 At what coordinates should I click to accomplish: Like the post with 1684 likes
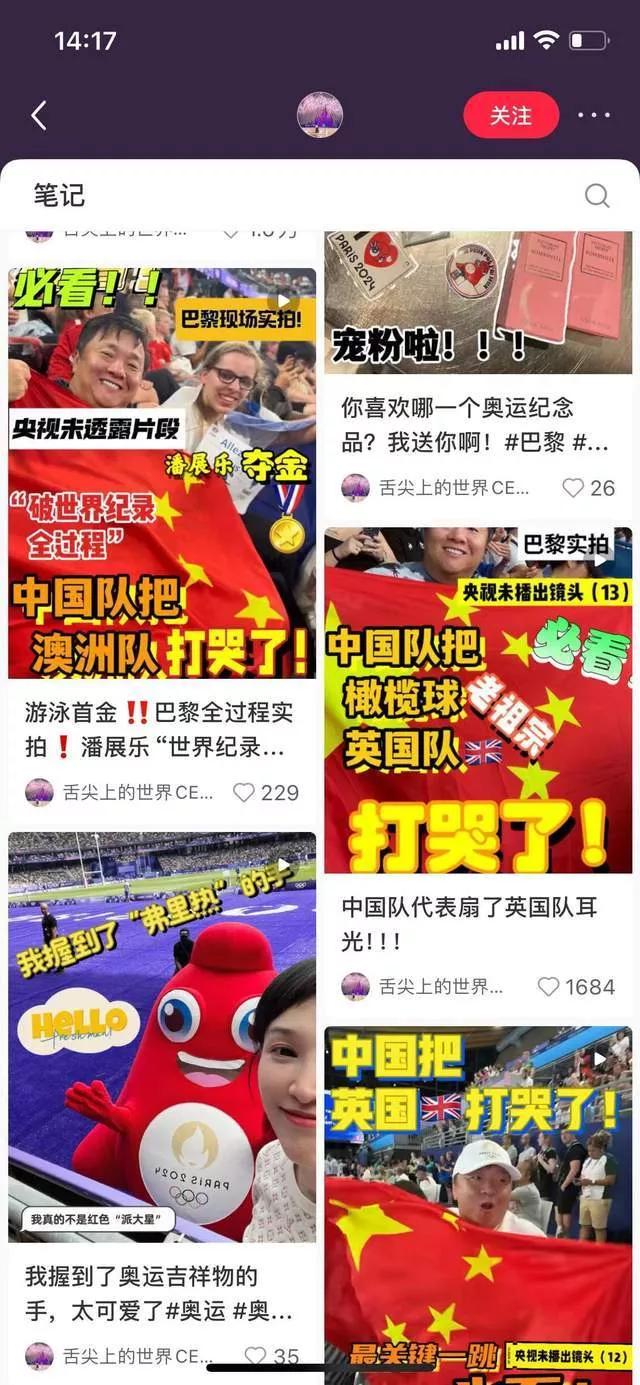pos(549,987)
